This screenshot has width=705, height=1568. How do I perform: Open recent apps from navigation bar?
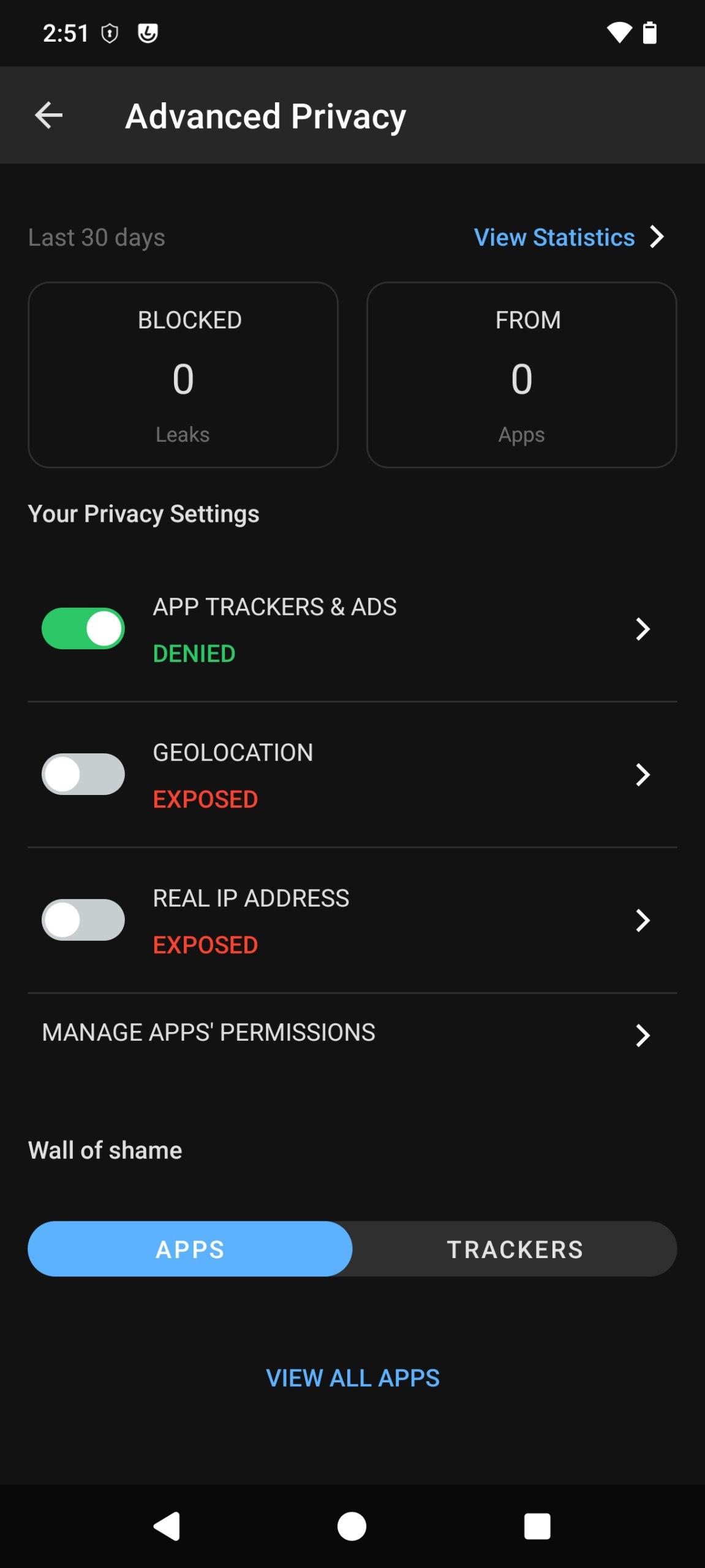coord(537,1526)
